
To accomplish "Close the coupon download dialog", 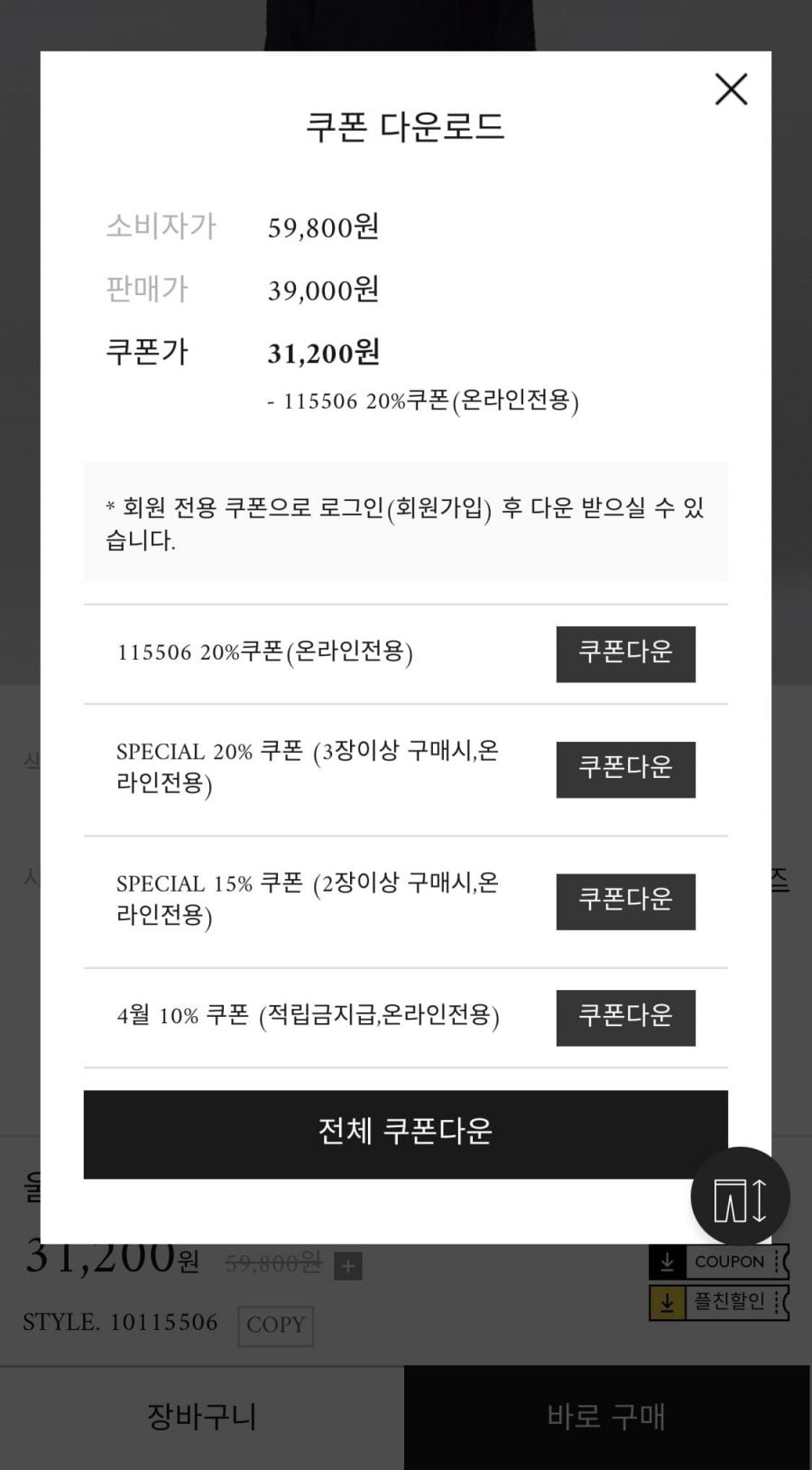I will [731, 89].
